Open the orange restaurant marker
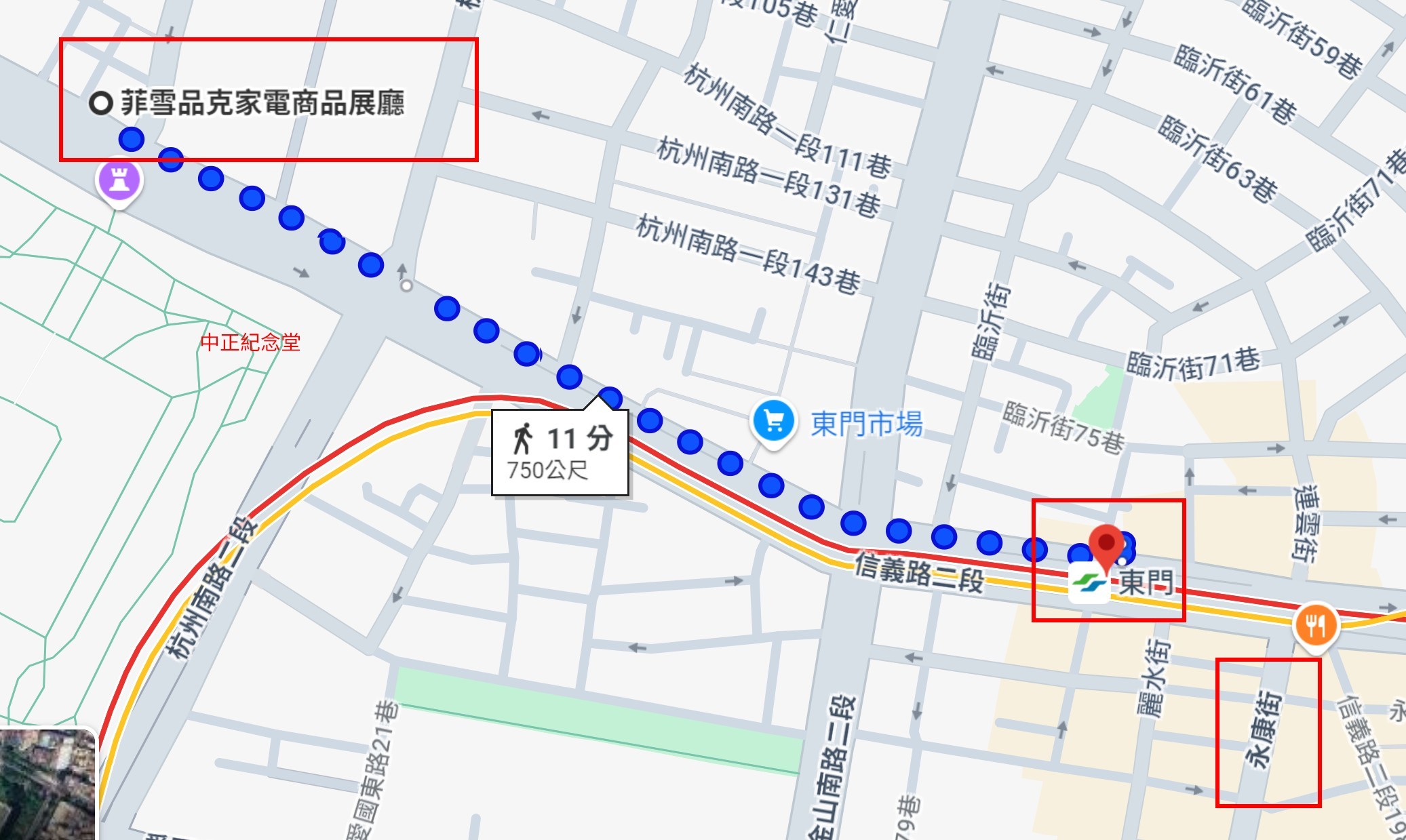This screenshot has width=1406, height=840. click(x=1316, y=624)
